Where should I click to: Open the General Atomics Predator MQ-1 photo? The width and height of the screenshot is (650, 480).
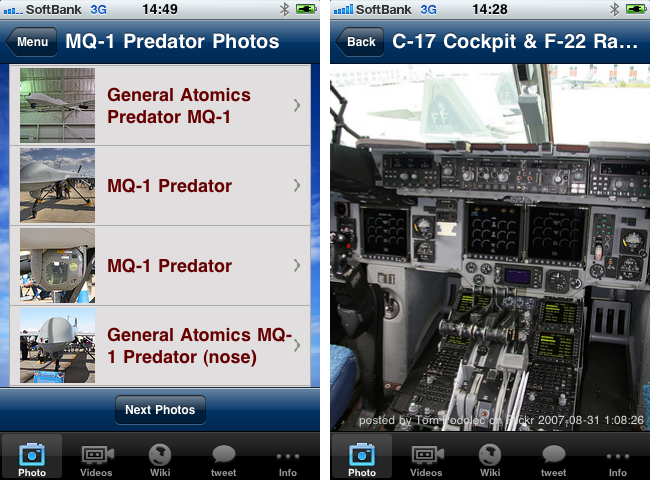click(x=164, y=105)
